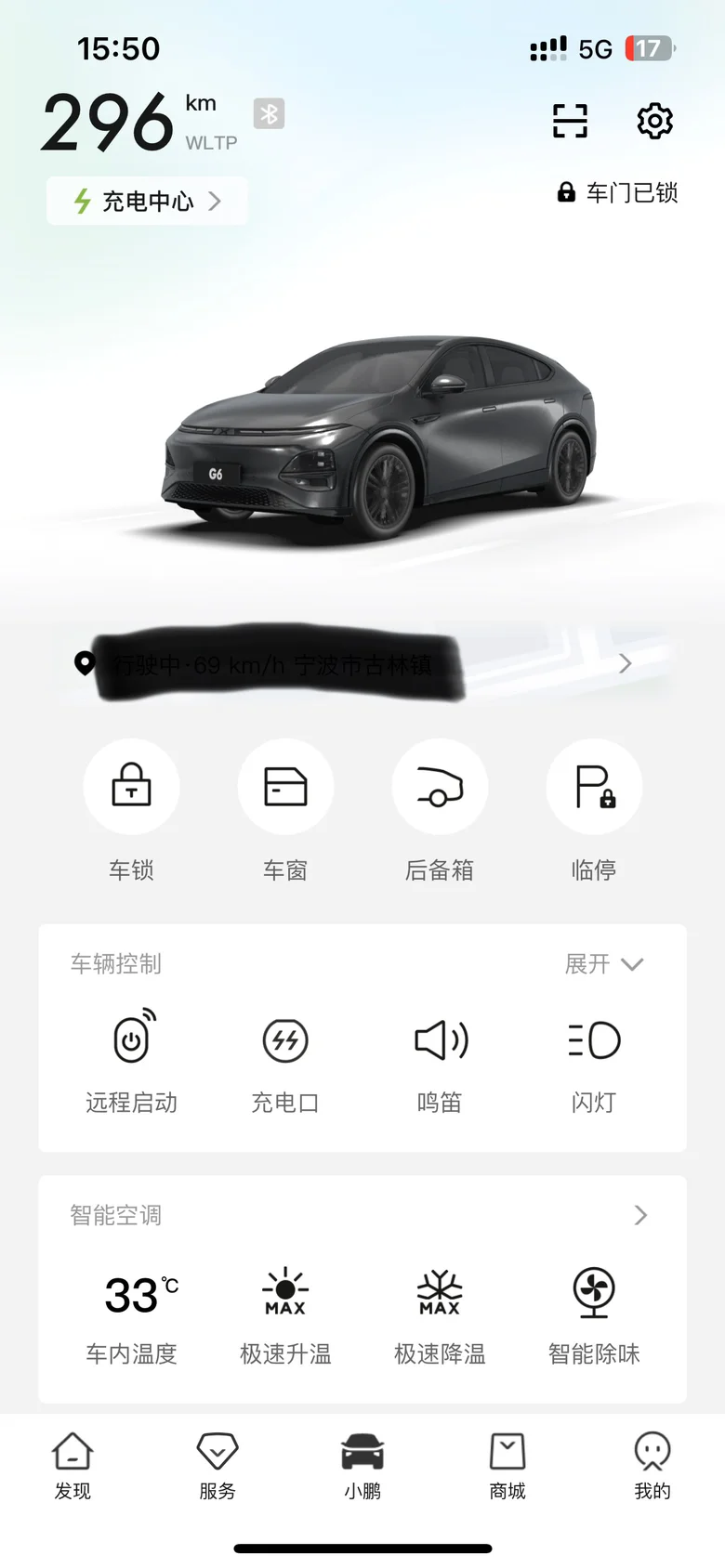Image resolution: width=725 pixels, height=1568 pixels.
Task: Open 充电中心 charging center
Action: coord(147,201)
